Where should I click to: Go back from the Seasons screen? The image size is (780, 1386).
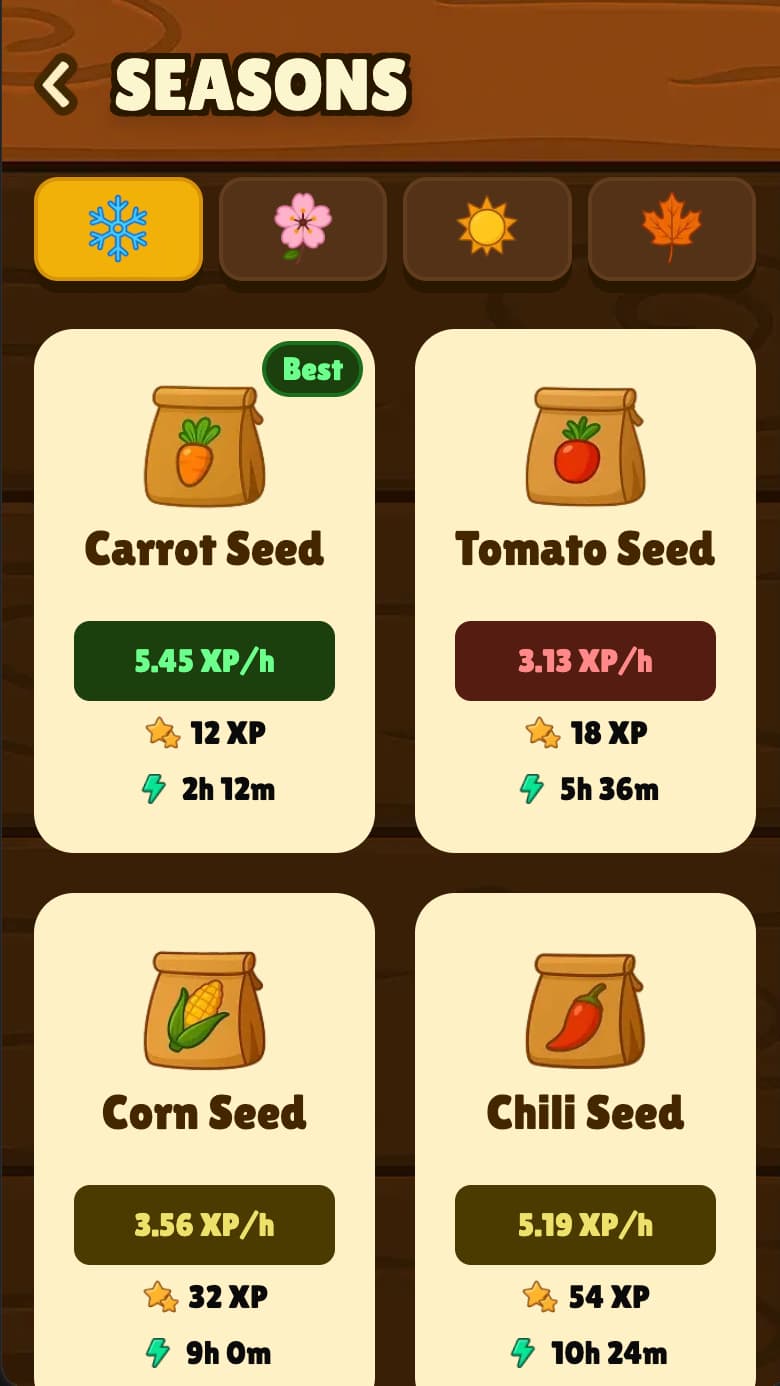57,84
